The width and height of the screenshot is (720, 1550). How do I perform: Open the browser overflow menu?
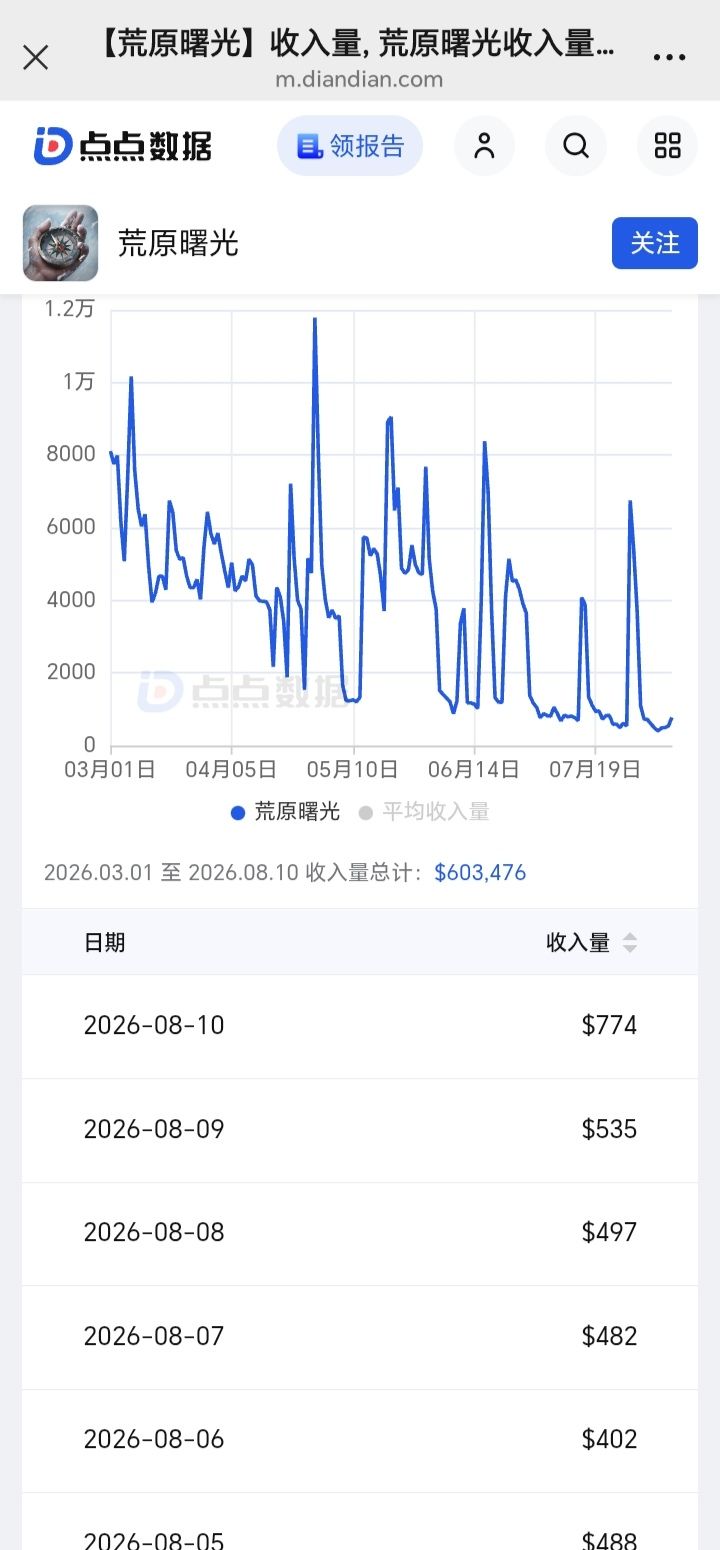(x=669, y=58)
